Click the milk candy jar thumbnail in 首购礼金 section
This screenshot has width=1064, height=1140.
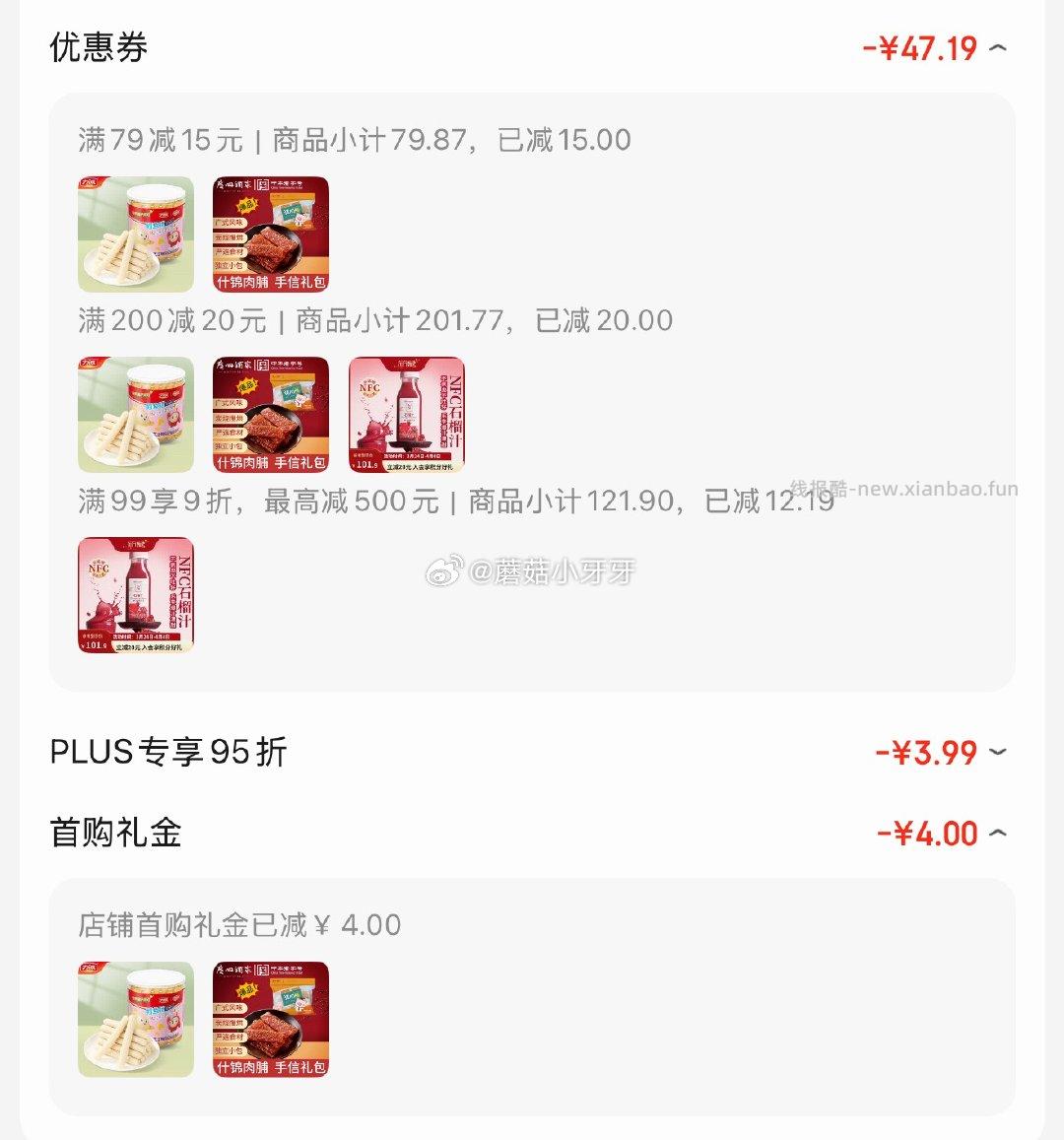[135, 1017]
